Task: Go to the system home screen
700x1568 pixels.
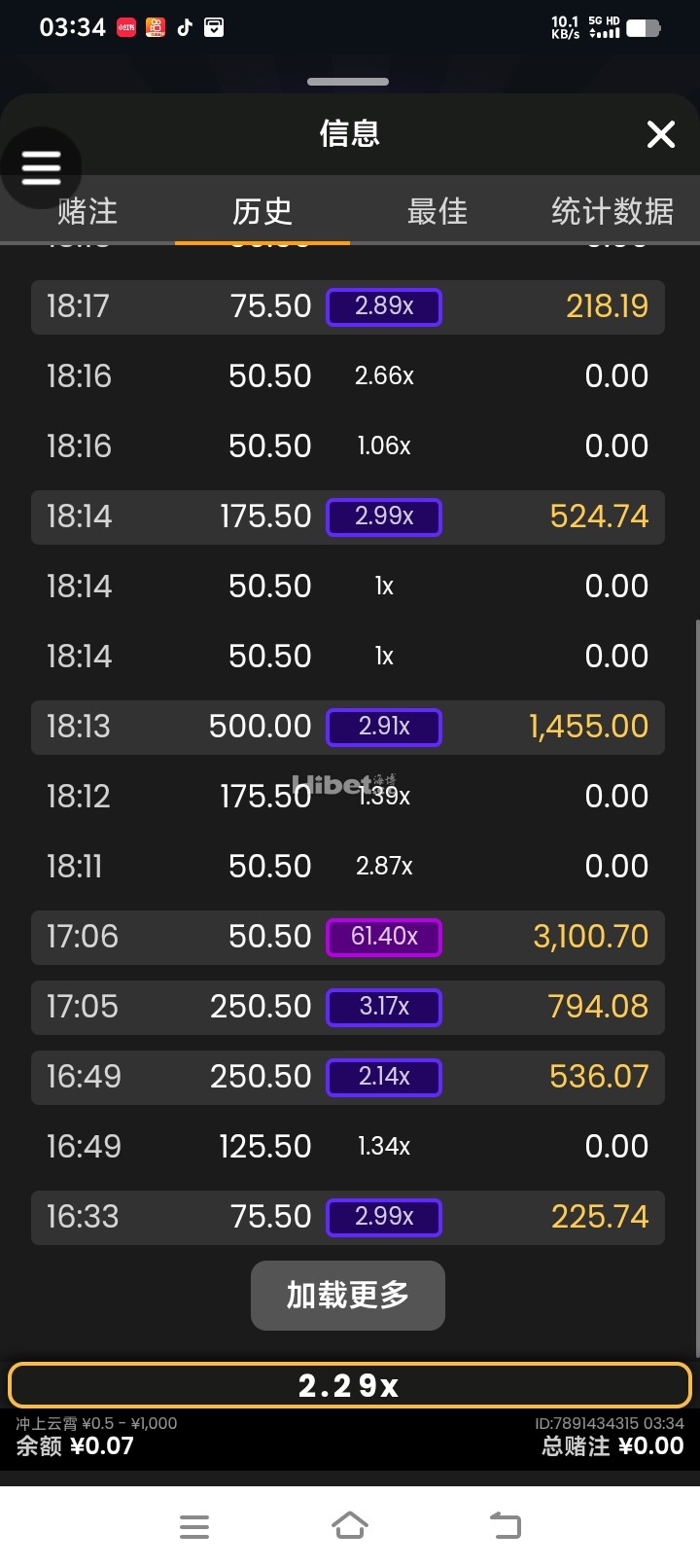Action: [350, 1525]
